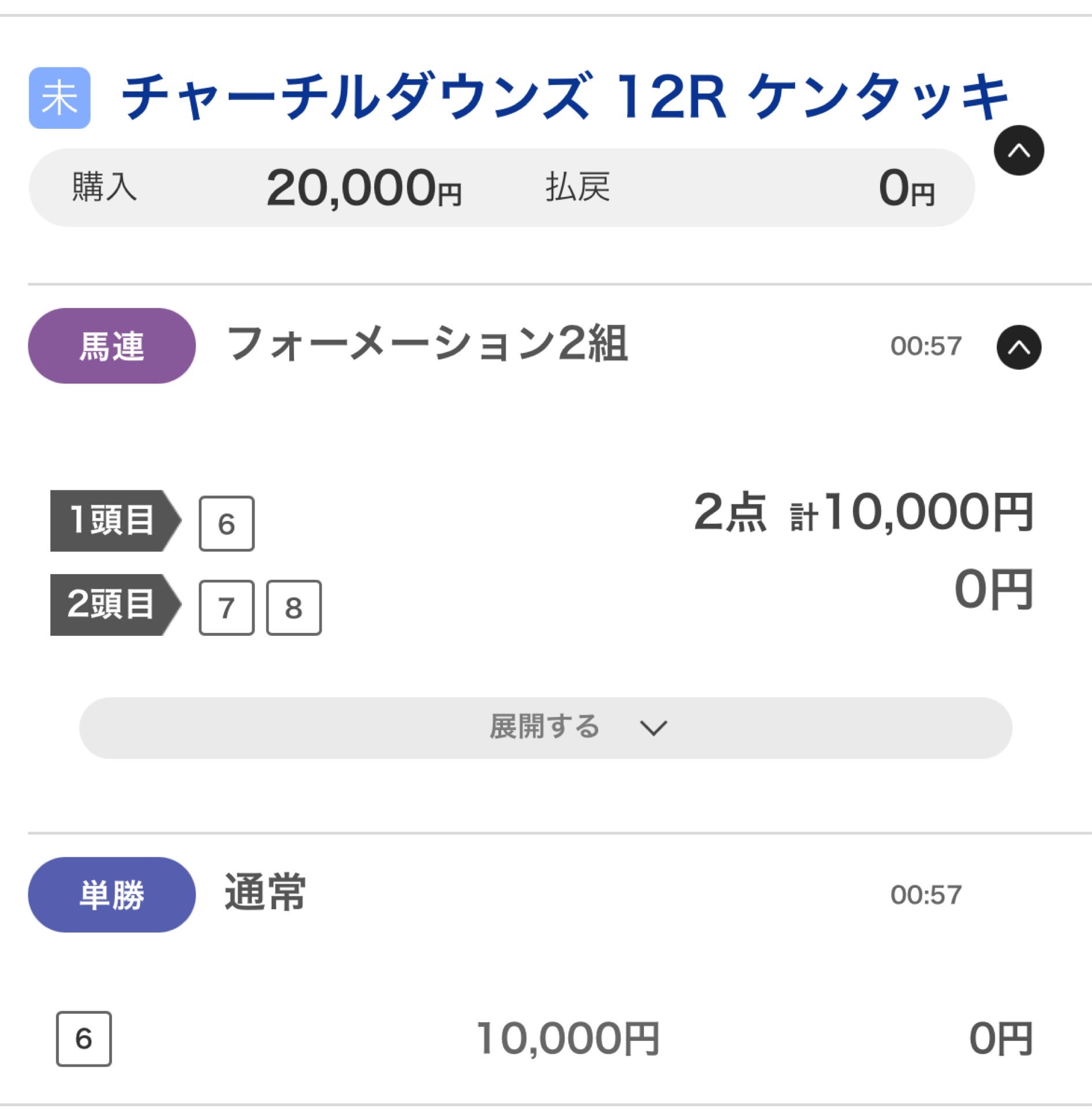Image resolution: width=1092 pixels, height=1109 pixels.
Task: Select horse number 8 in 2頭目 row
Action: tap(296, 608)
